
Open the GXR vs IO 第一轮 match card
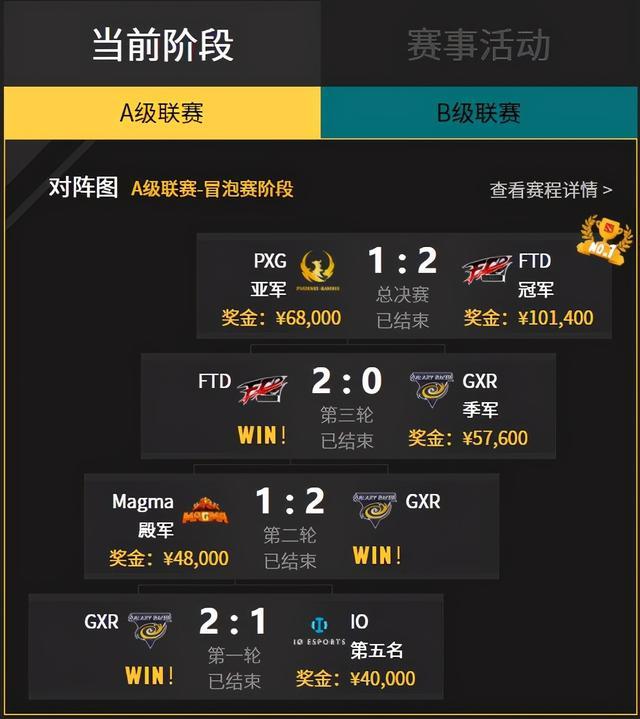(234, 647)
